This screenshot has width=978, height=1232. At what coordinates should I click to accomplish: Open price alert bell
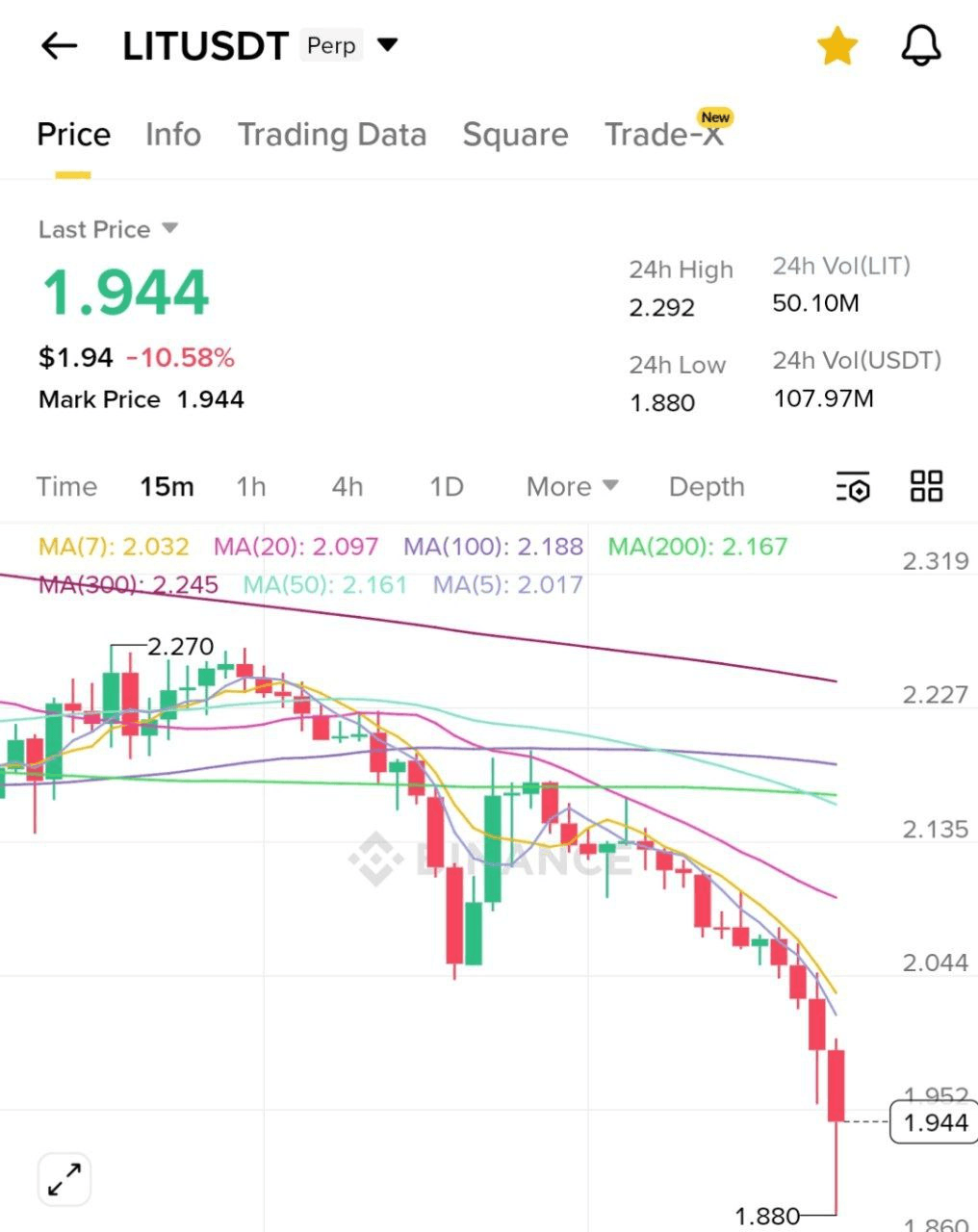tap(920, 46)
